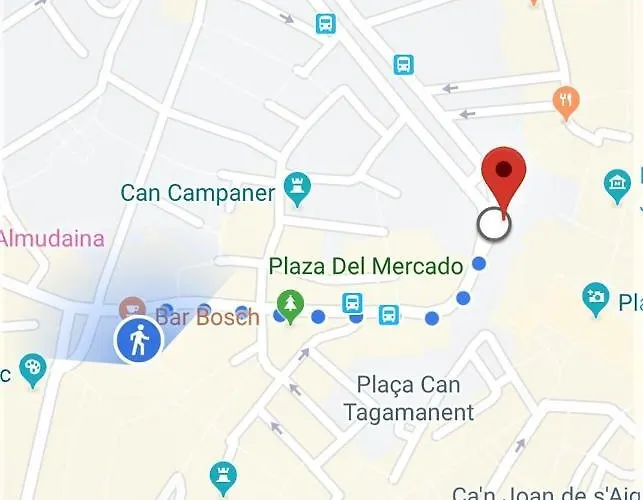Image resolution: width=643 pixels, height=500 pixels.
Task: Open the Plaça Can Tagamanent label
Action: pyautogui.click(x=408, y=398)
